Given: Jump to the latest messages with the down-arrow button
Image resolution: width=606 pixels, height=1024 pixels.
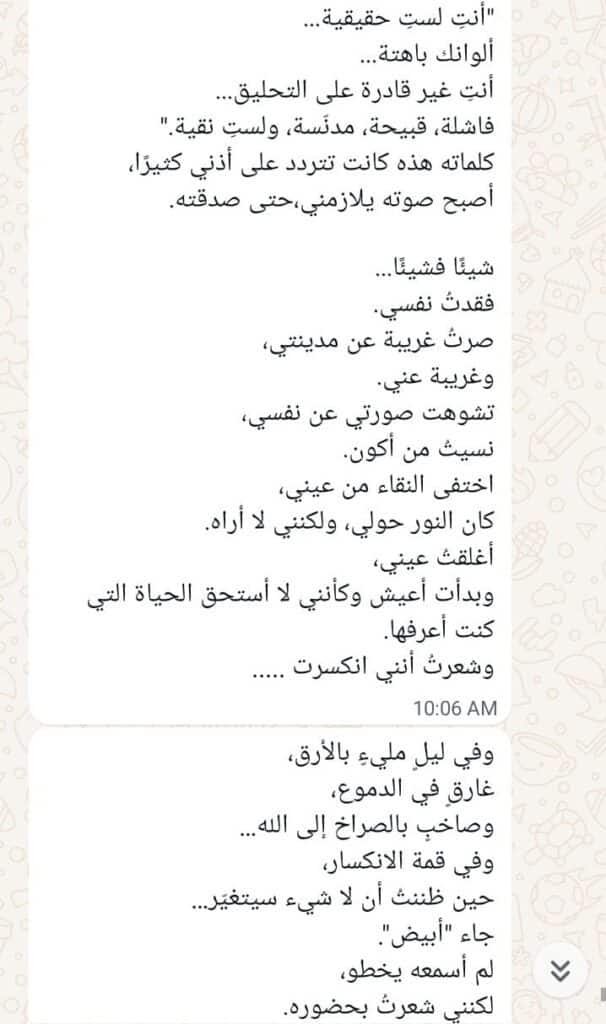Looking at the screenshot, I should tap(561, 970).
